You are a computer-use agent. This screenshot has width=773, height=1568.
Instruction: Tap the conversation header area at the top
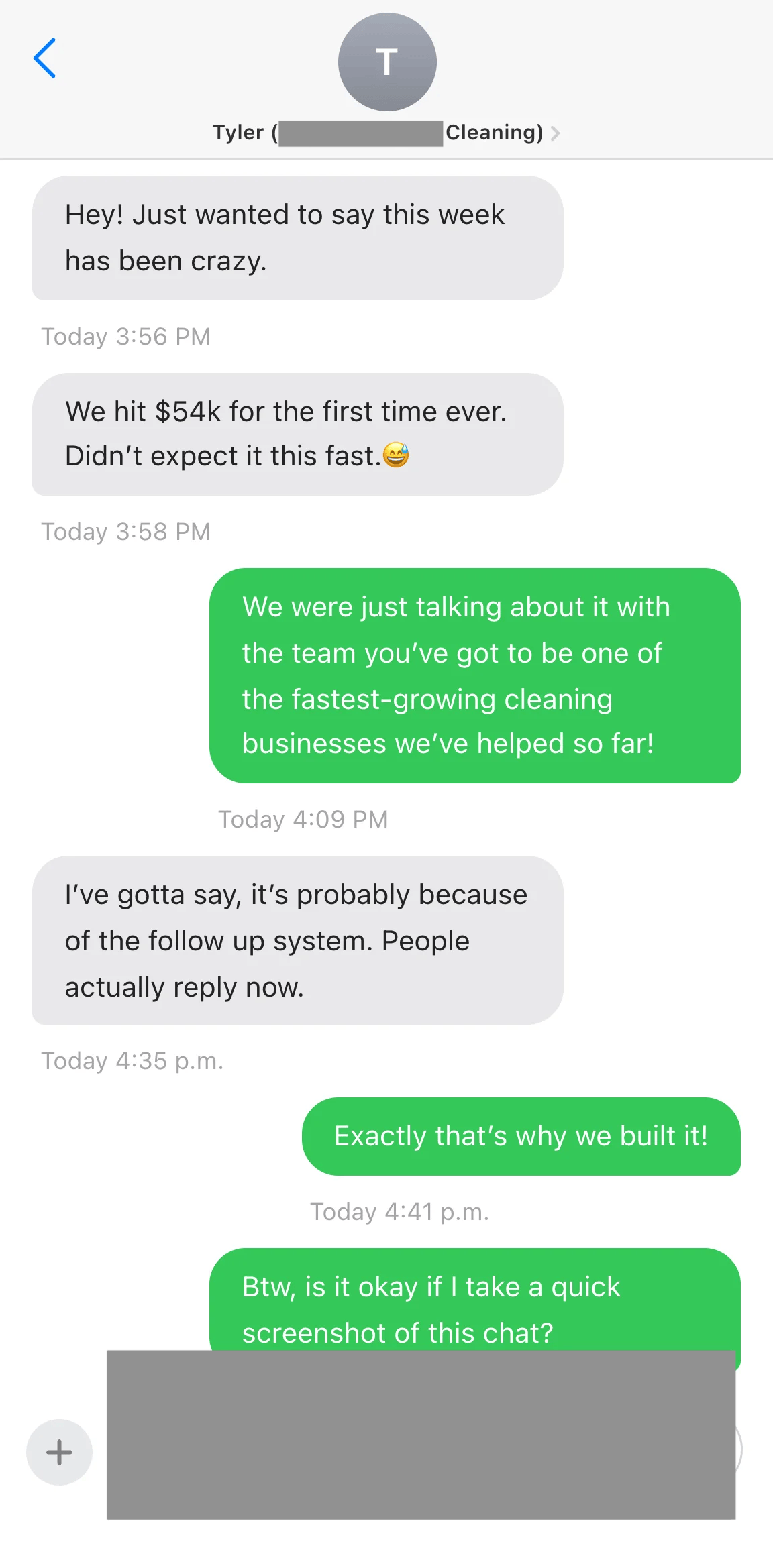(386, 80)
